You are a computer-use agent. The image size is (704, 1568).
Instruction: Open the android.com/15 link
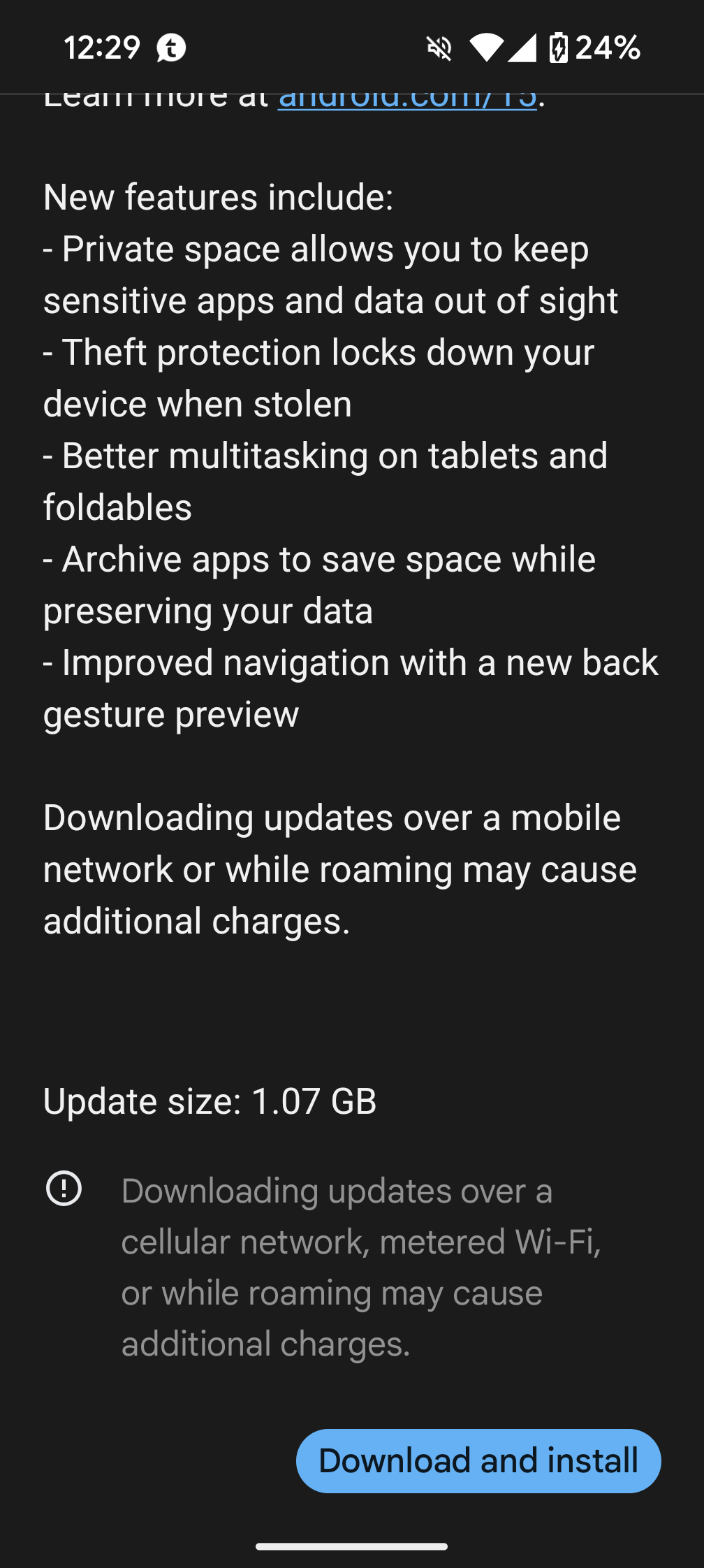coord(407,101)
